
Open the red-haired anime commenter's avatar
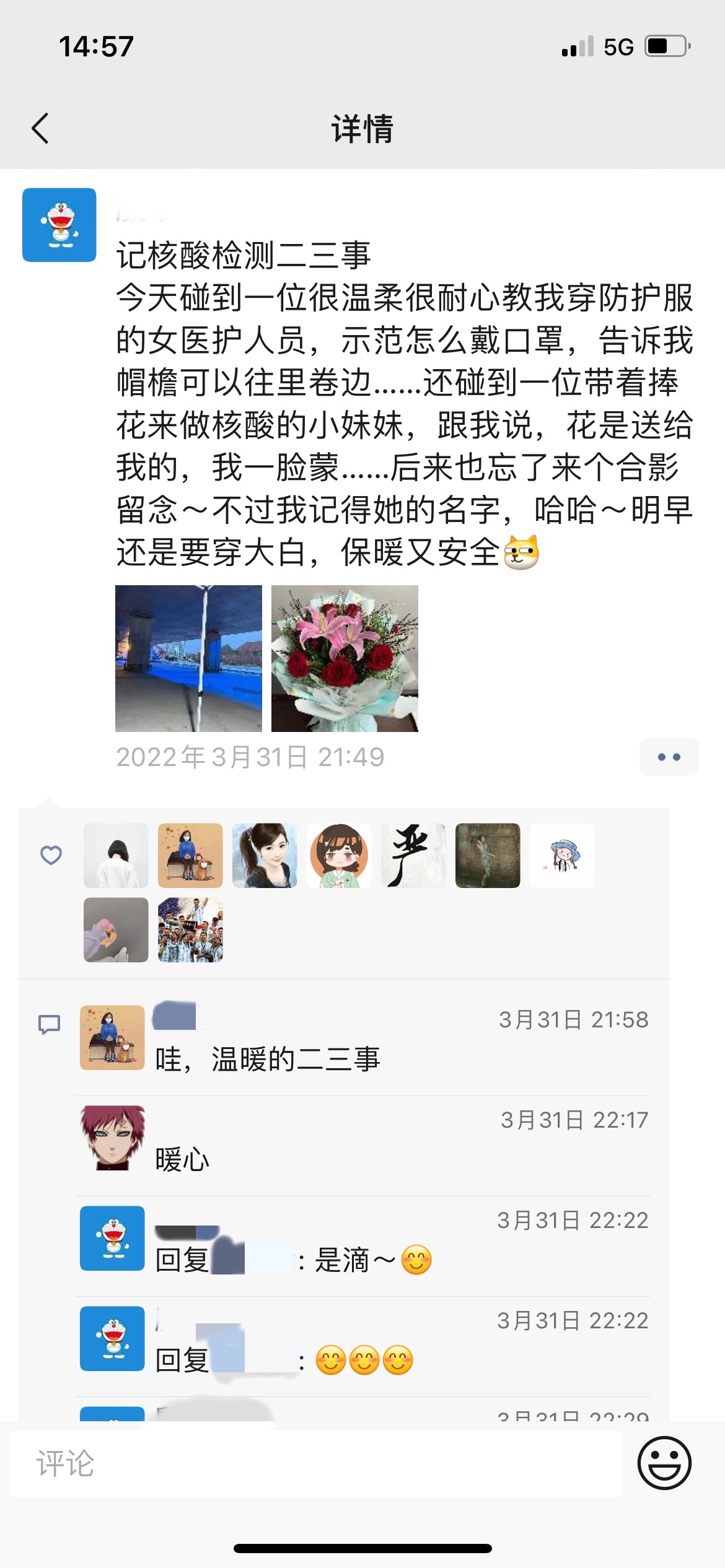pos(112,1138)
